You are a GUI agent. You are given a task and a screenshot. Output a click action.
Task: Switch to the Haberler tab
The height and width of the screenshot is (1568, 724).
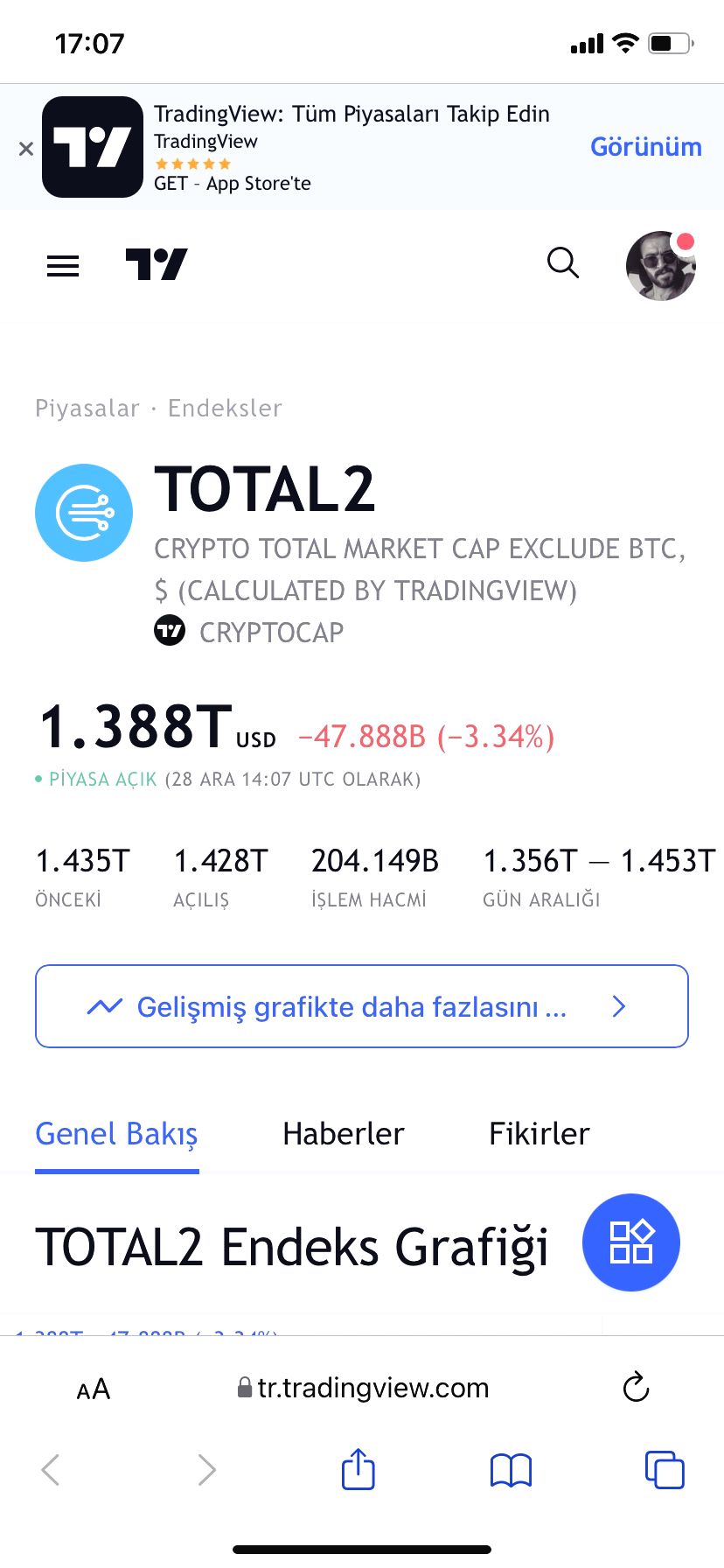click(x=343, y=1134)
